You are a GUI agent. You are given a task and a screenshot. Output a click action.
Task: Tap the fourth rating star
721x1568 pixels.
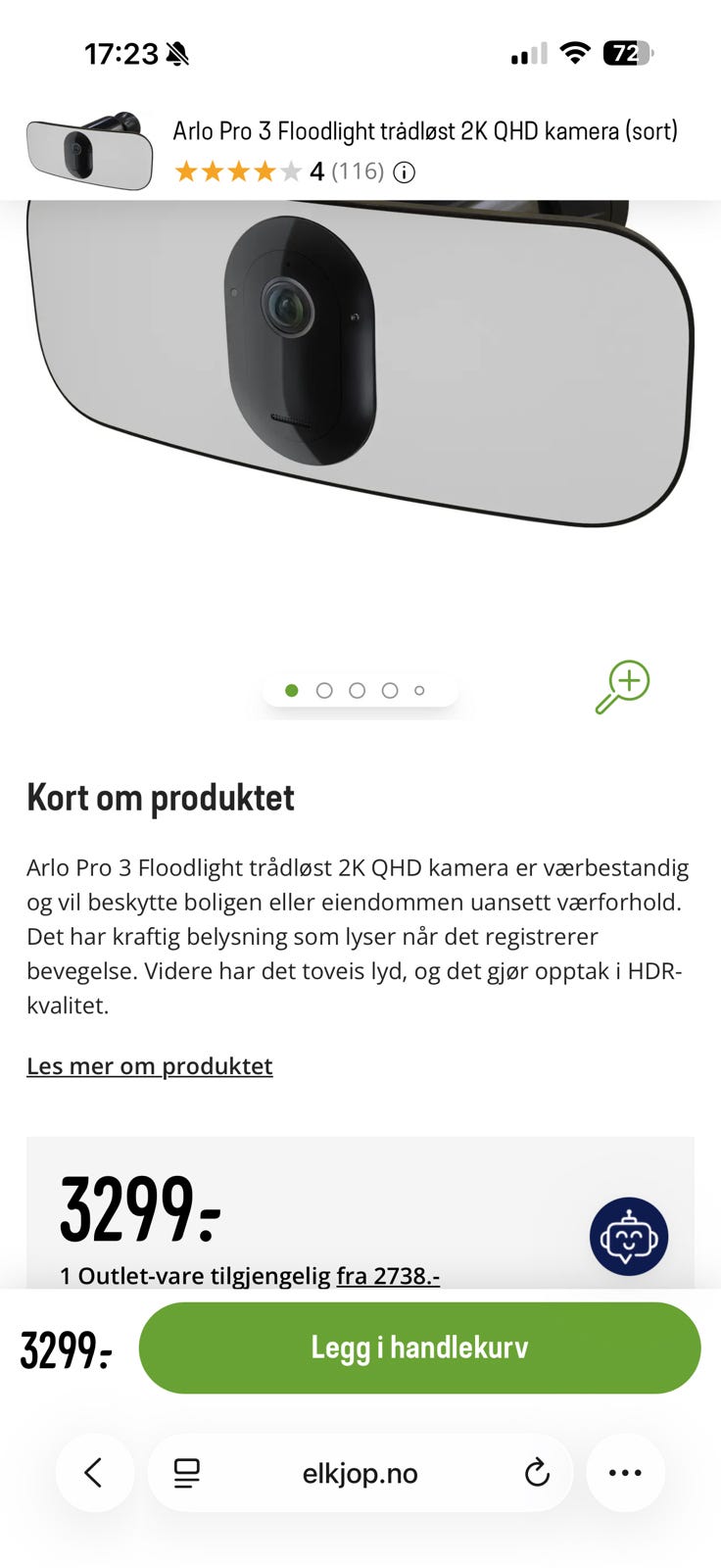click(263, 171)
